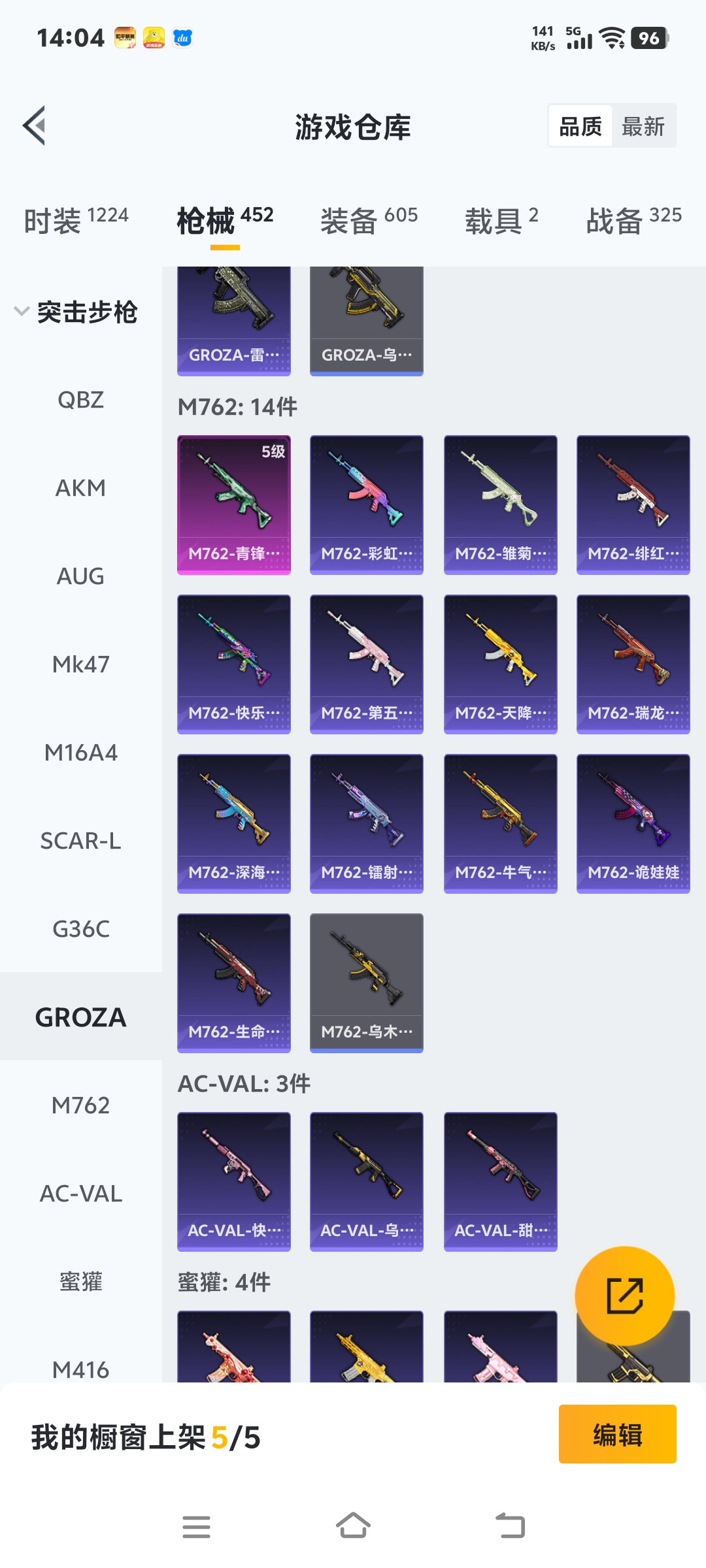Sort inventory by 最新
This screenshot has height=1568, width=706.
643,126
